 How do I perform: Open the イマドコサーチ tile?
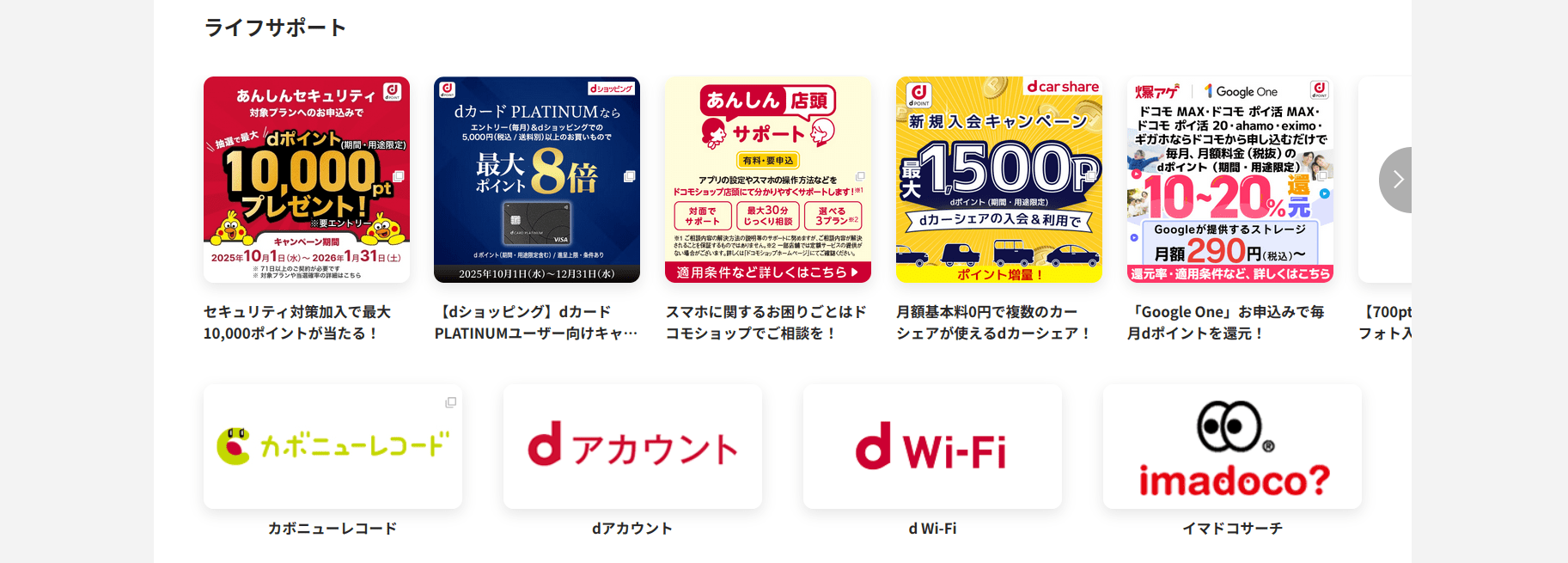(1231, 447)
